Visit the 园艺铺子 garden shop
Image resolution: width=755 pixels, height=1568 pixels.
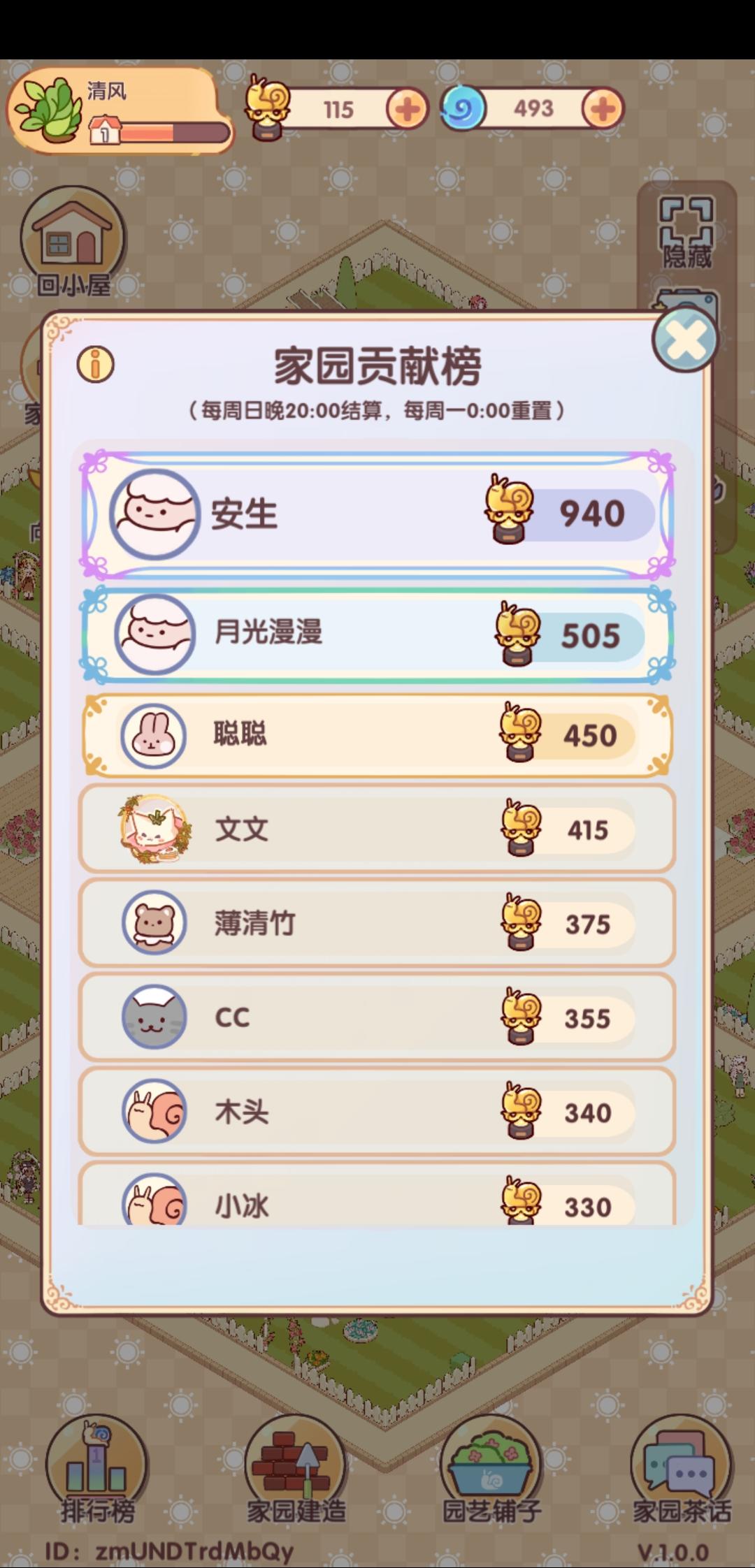pyautogui.click(x=491, y=1466)
